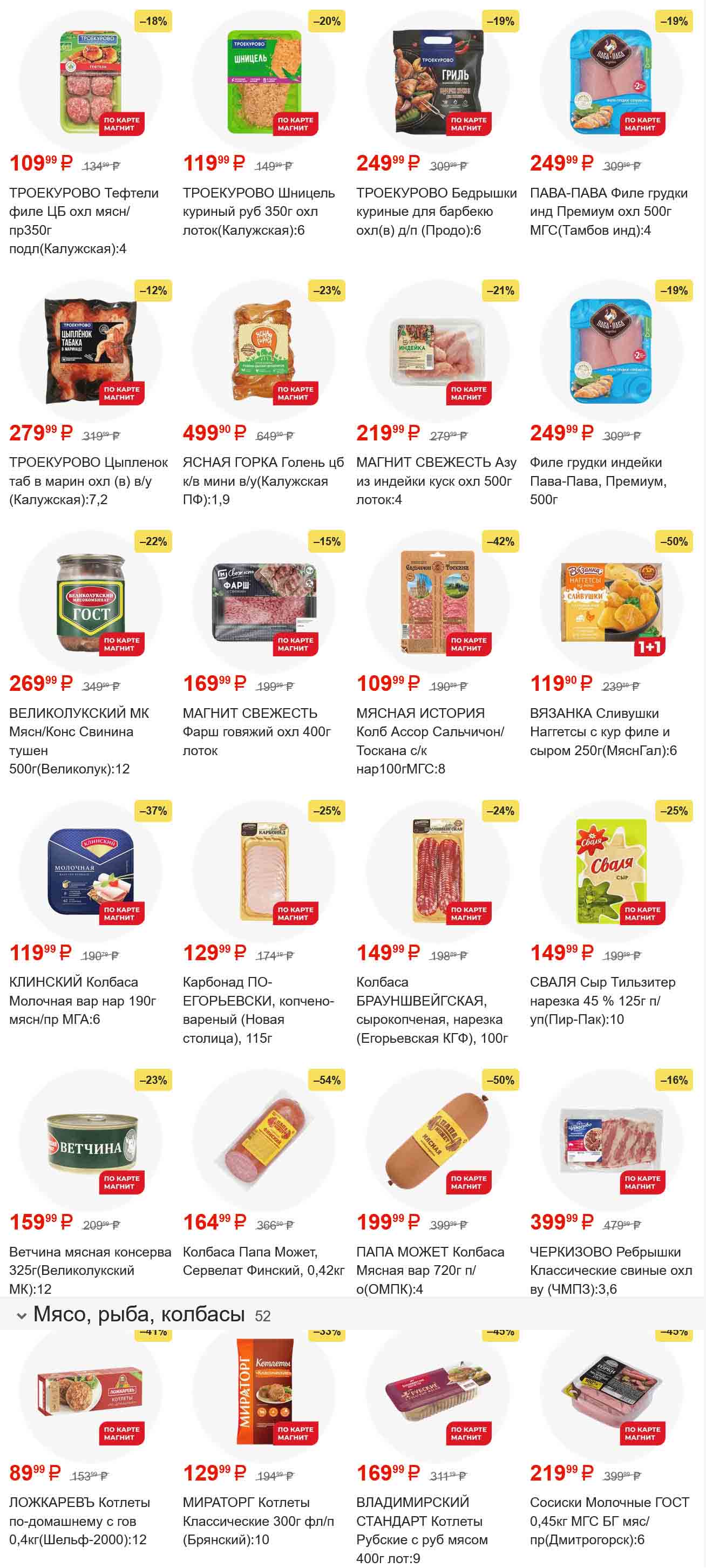The image size is (706, 1568).
Task: View СВАЛЯ Сыр Тильзитер нарезка
Action: click(x=610, y=872)
